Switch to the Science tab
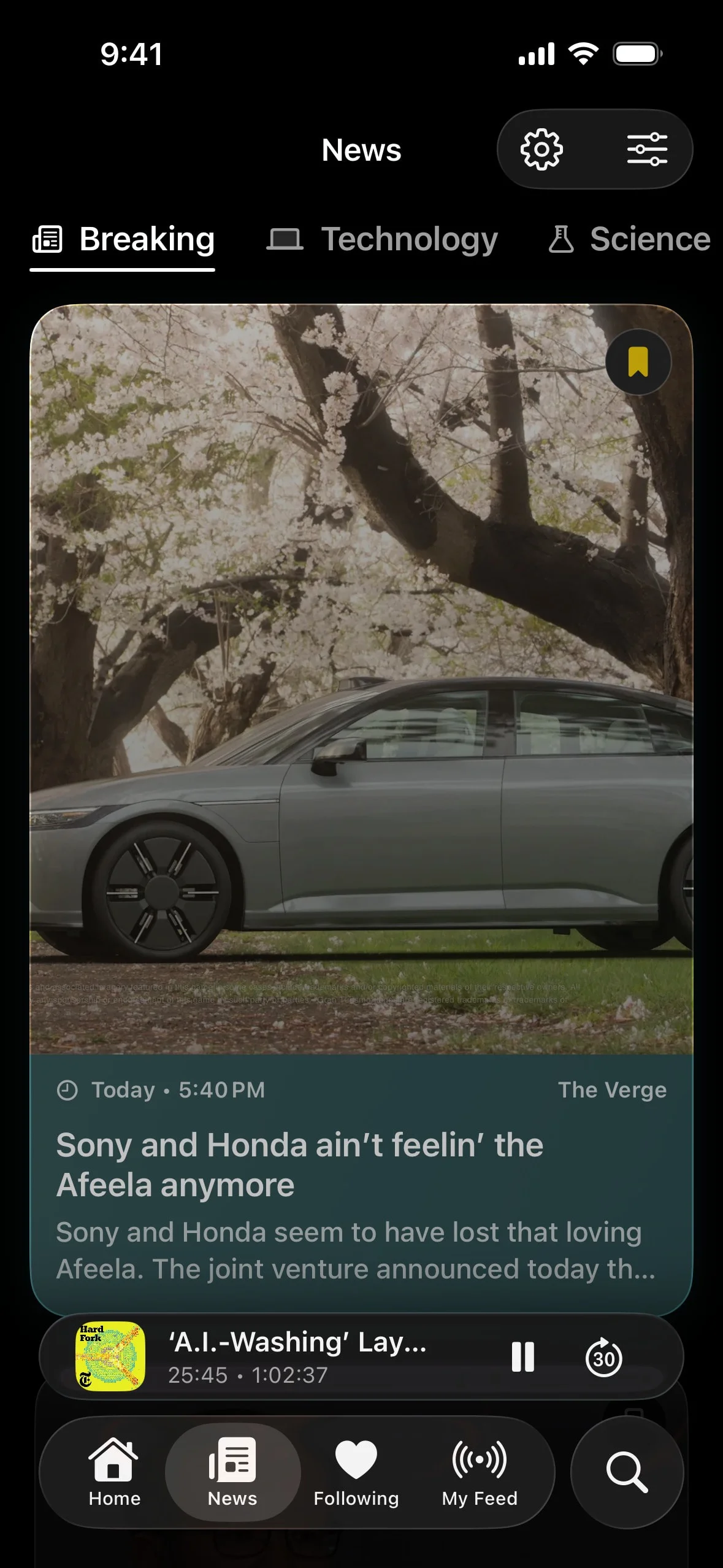 (630, 239)
